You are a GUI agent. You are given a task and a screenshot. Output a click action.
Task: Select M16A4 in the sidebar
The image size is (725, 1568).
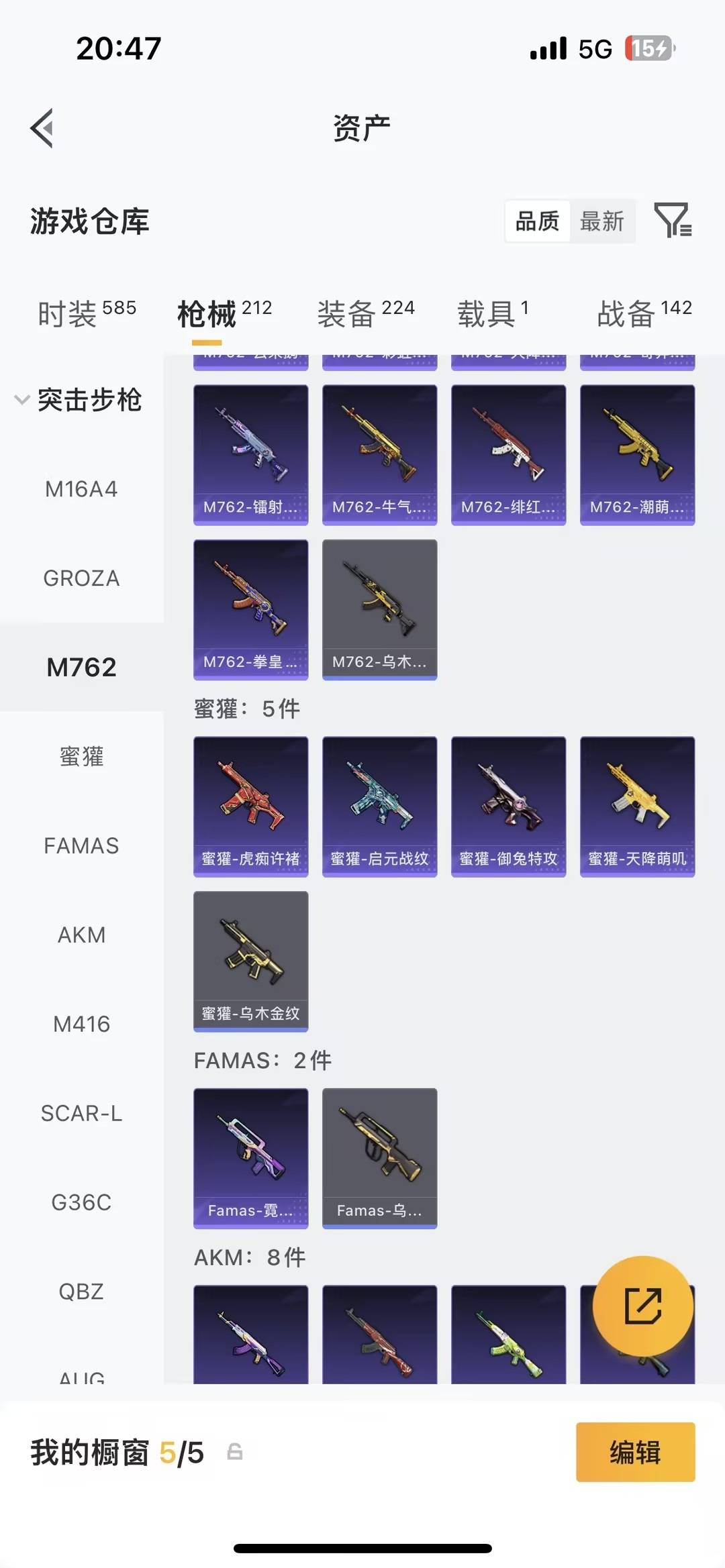[x=81, y=488]
